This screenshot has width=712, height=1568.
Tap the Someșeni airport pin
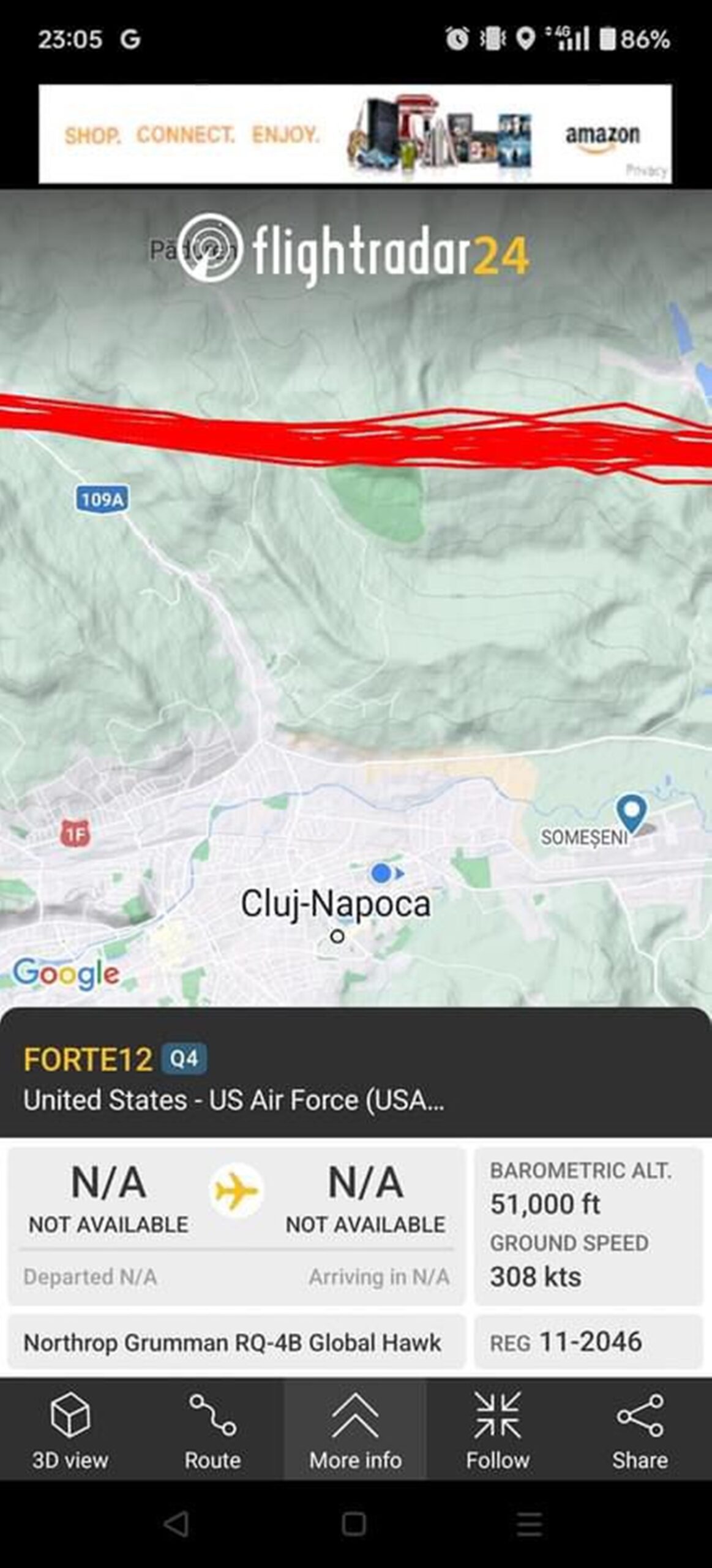pos(631,812)
